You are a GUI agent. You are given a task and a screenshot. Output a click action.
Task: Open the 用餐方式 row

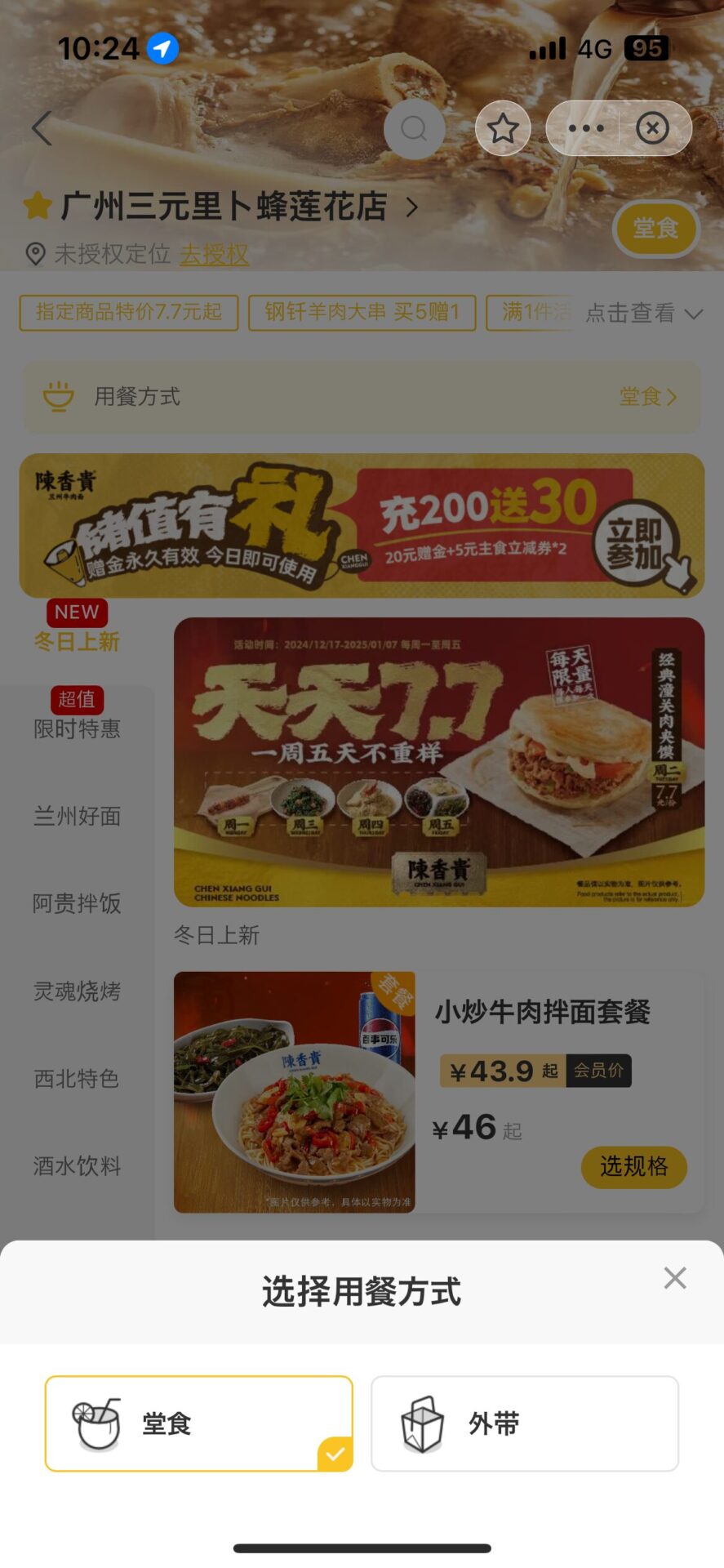point(362,397)
